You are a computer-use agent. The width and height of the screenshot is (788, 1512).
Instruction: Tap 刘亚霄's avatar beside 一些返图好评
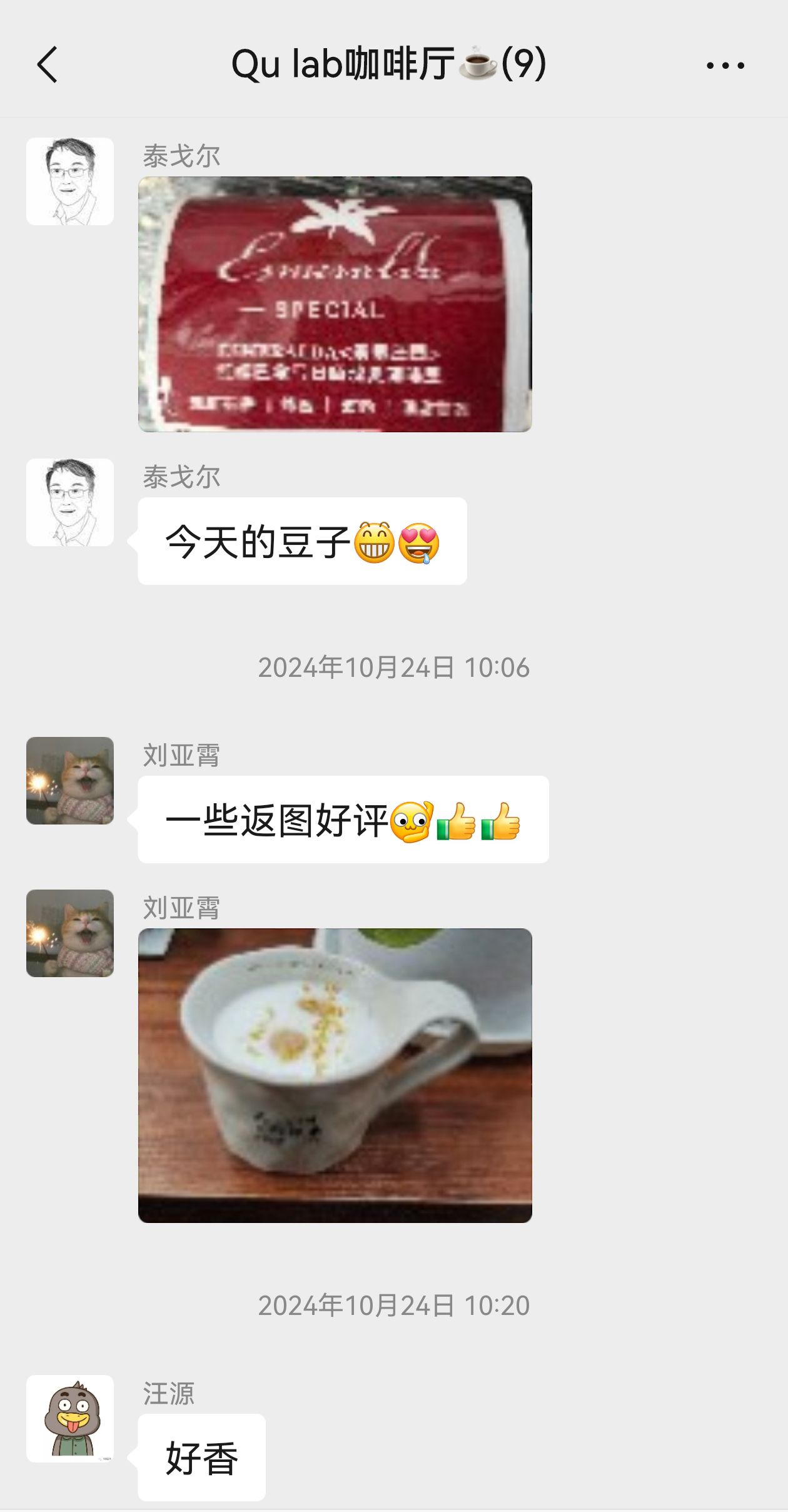coord(70,780)
